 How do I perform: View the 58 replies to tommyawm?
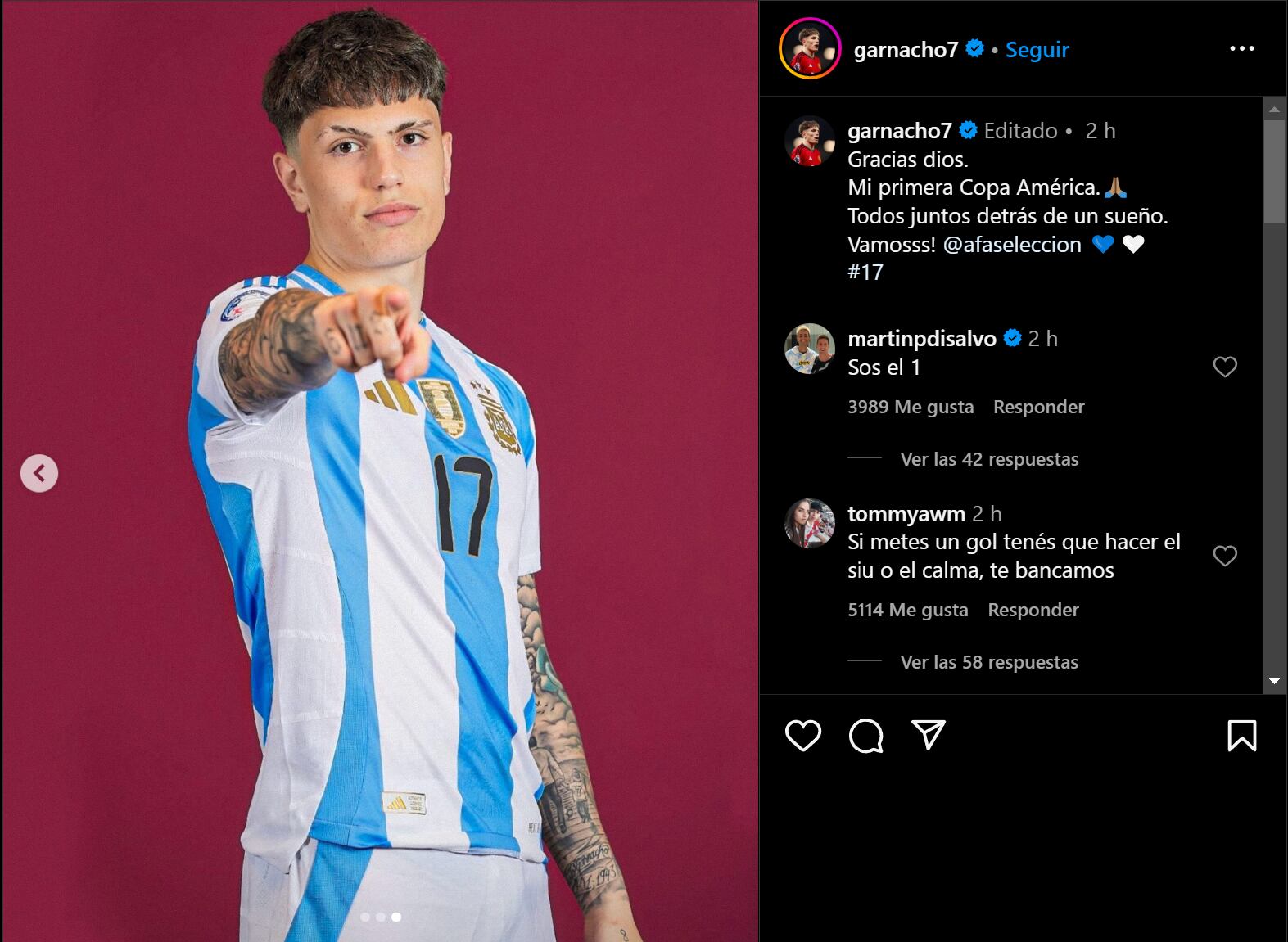tap(989, 662)
